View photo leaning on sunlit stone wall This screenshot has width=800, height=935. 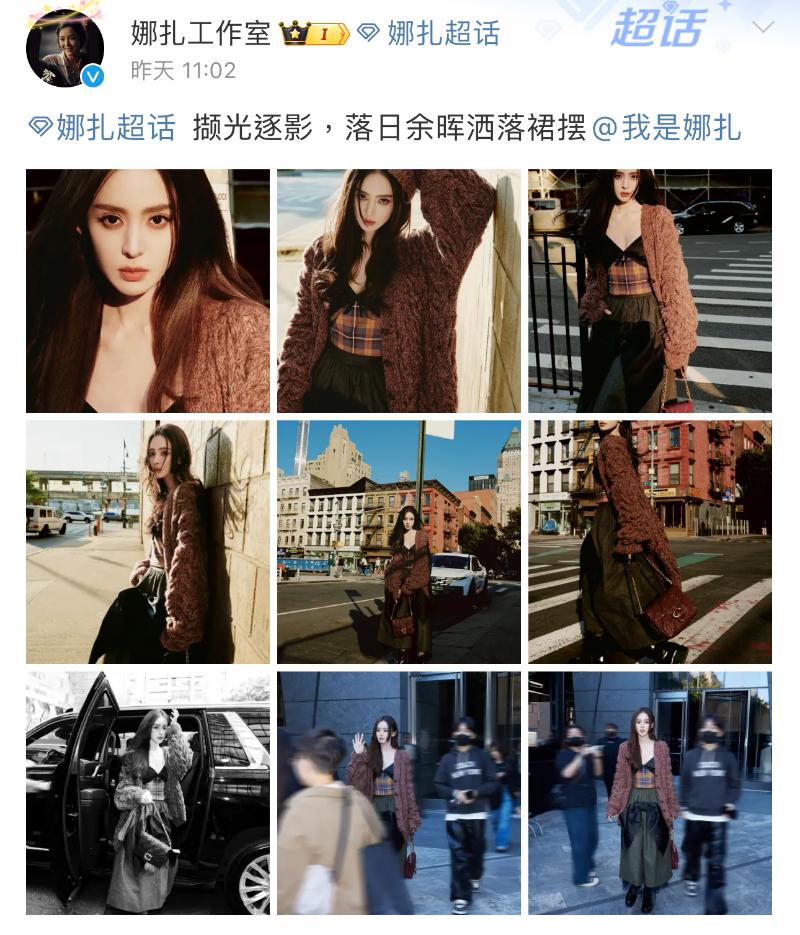click(x=148, y=542)
